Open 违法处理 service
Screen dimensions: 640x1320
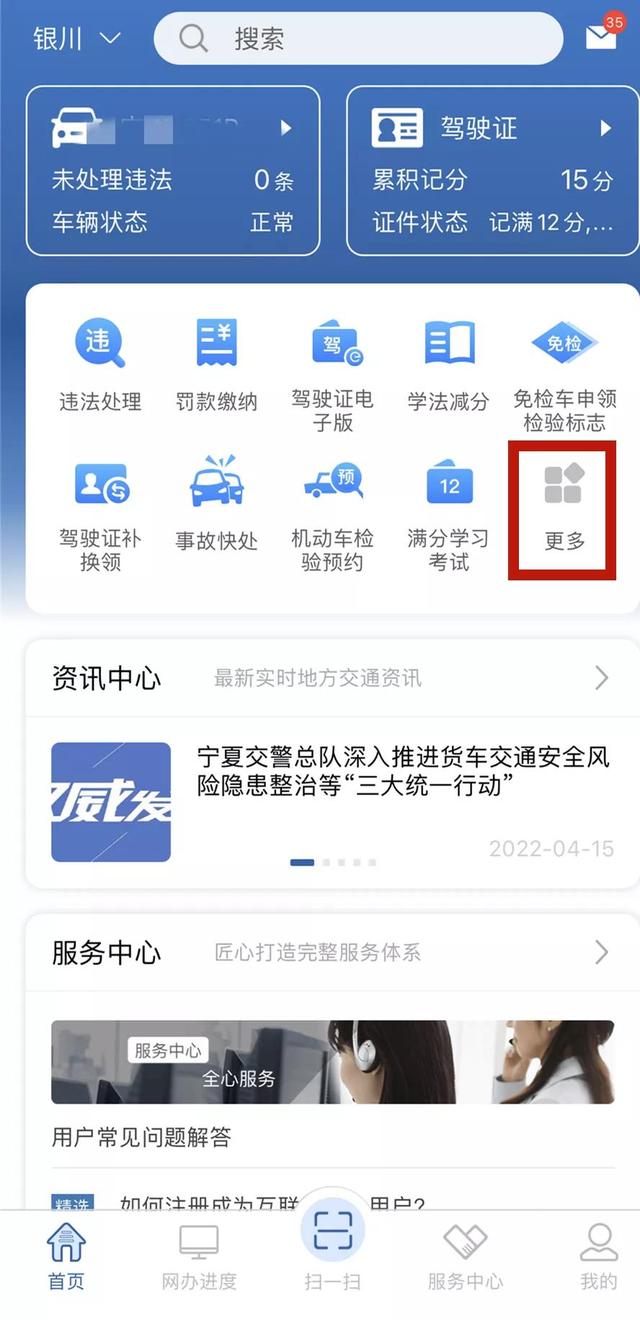click(x=100, y=366)
